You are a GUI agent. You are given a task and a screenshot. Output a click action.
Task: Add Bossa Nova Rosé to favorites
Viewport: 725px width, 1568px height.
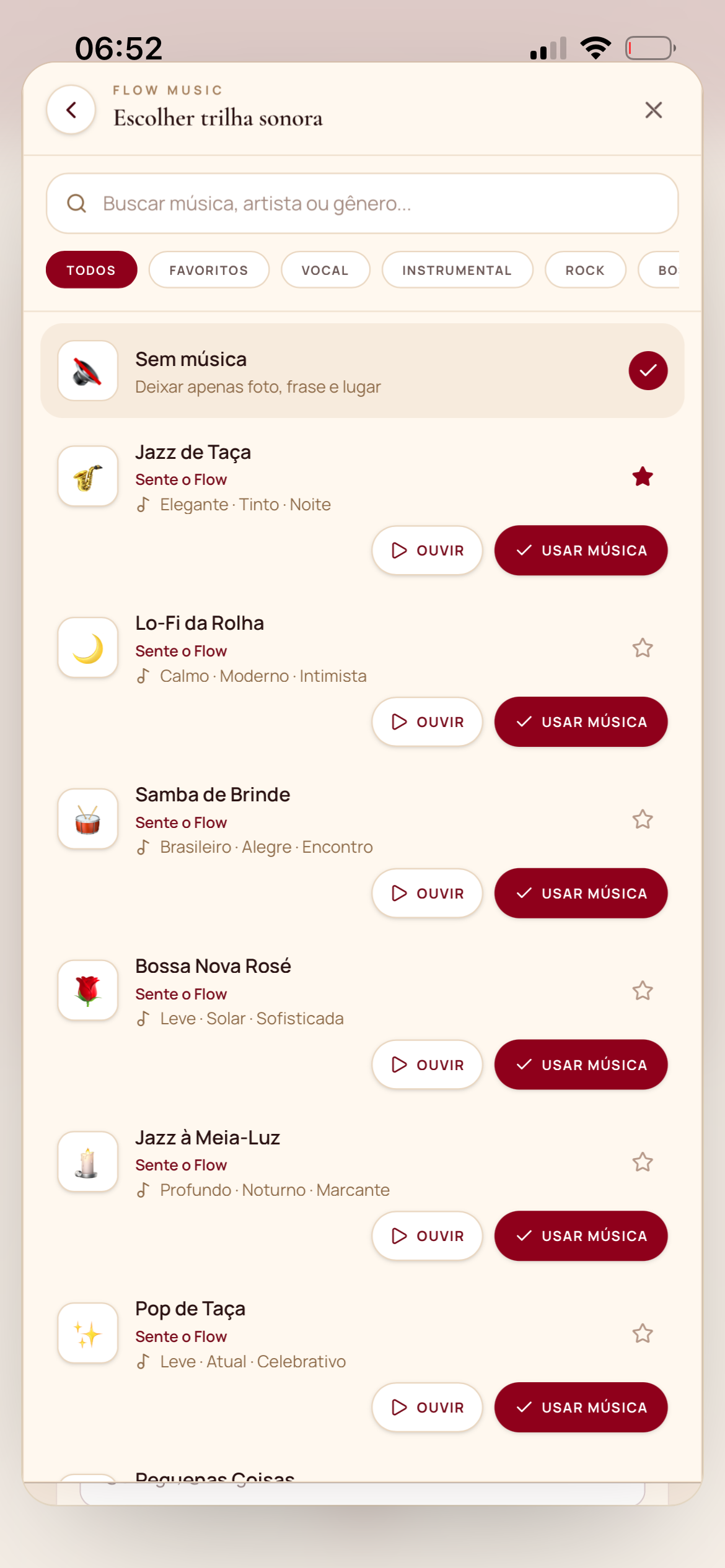(x=643, y=991)
